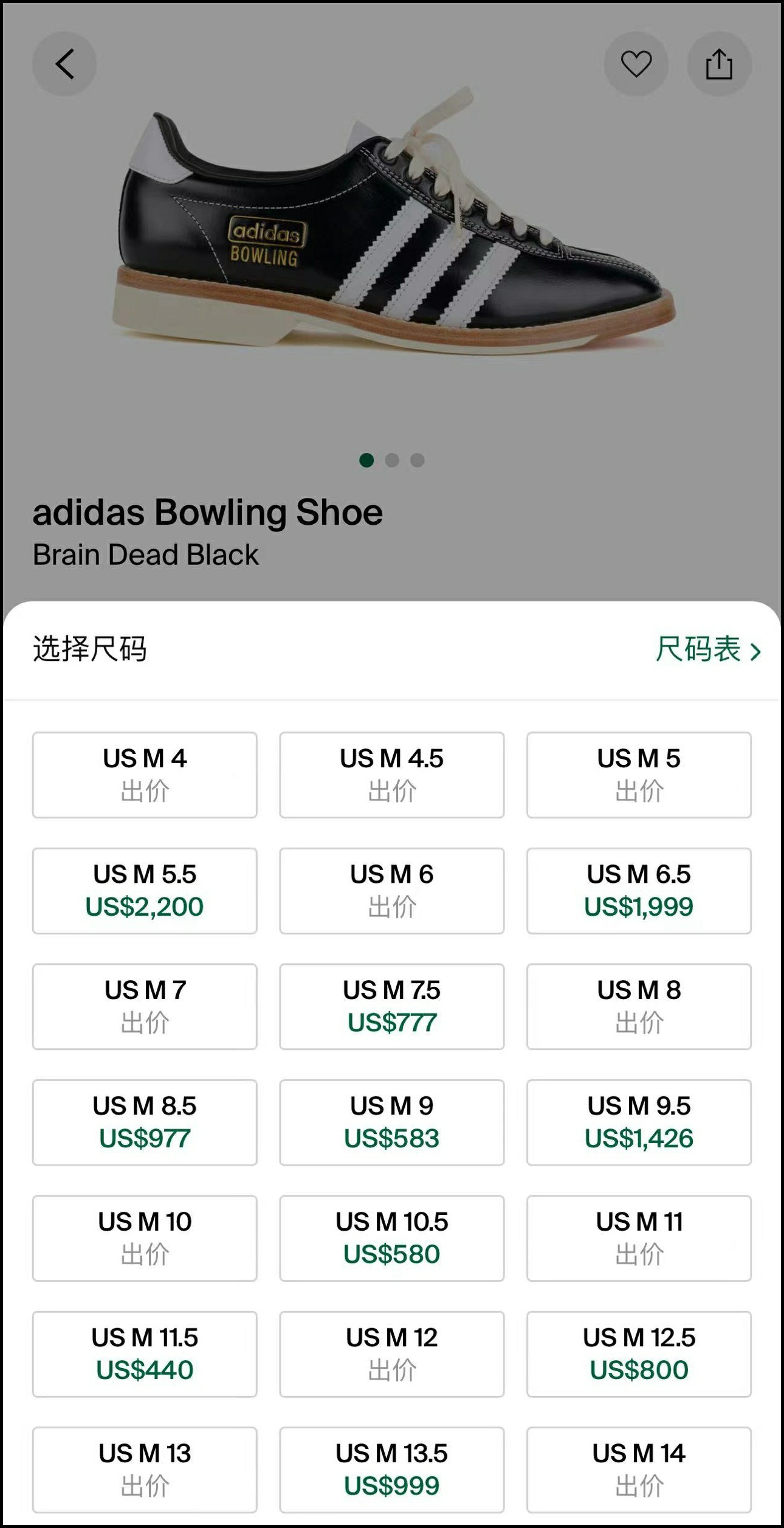Select size US M 6 to bid

click(392, 890)
